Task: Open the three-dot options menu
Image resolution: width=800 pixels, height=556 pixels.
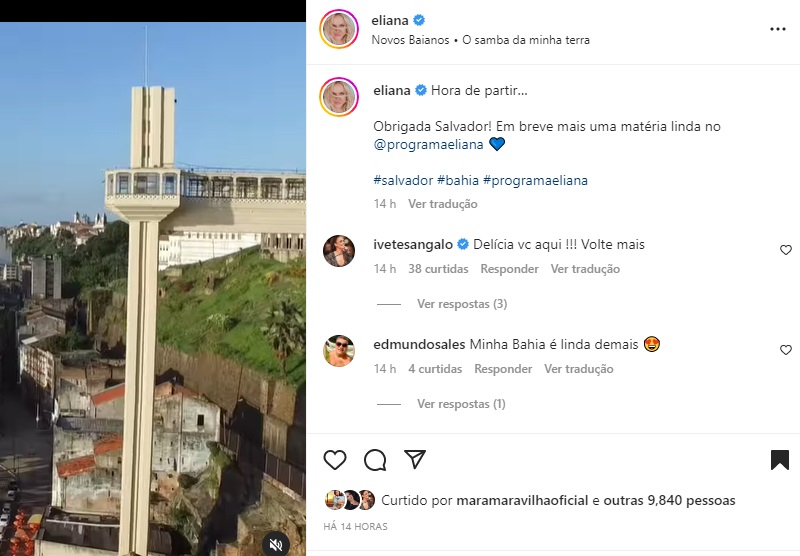Action: coord(778,29)
